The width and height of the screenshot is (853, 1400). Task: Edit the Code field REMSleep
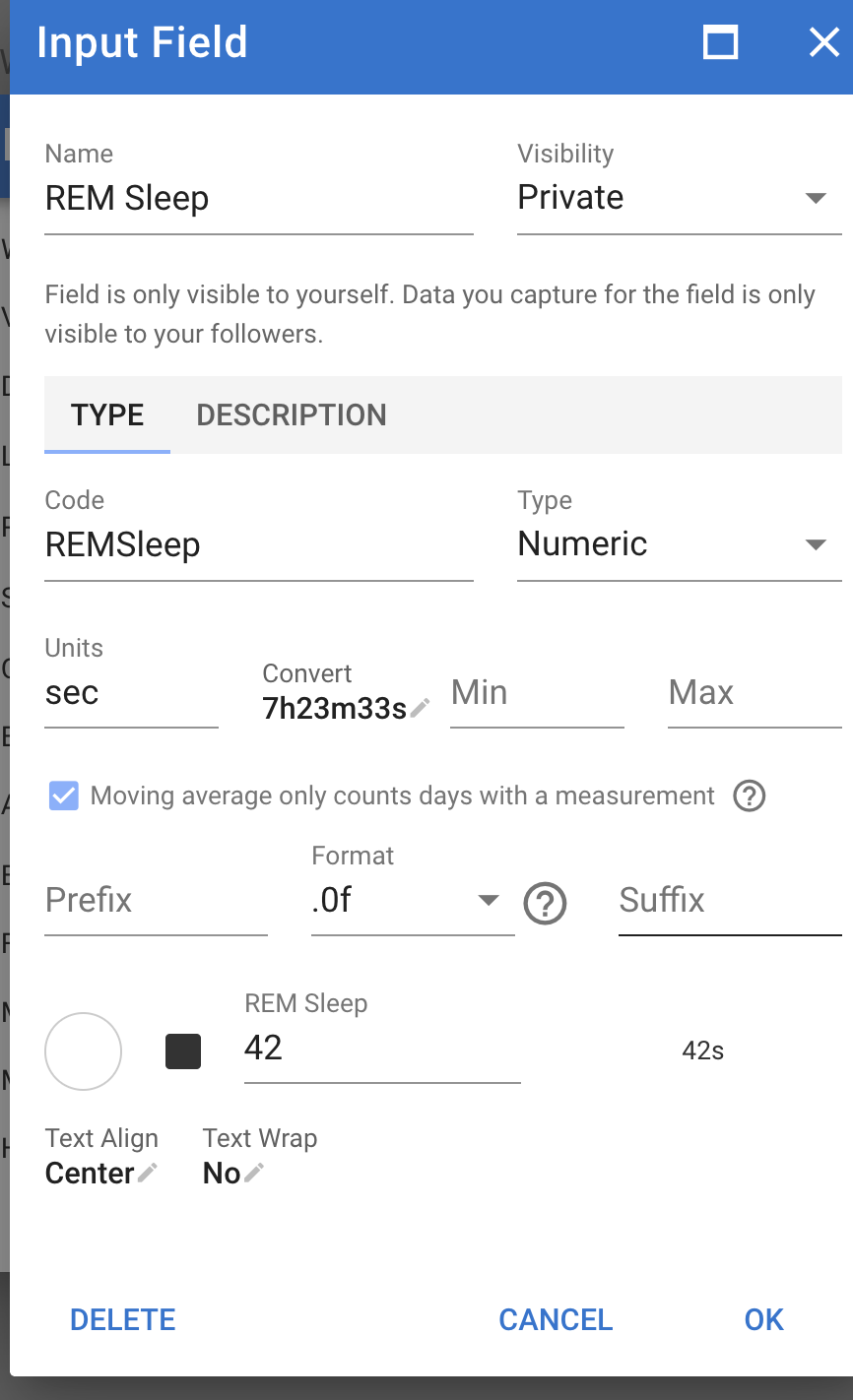coord(259,545)
